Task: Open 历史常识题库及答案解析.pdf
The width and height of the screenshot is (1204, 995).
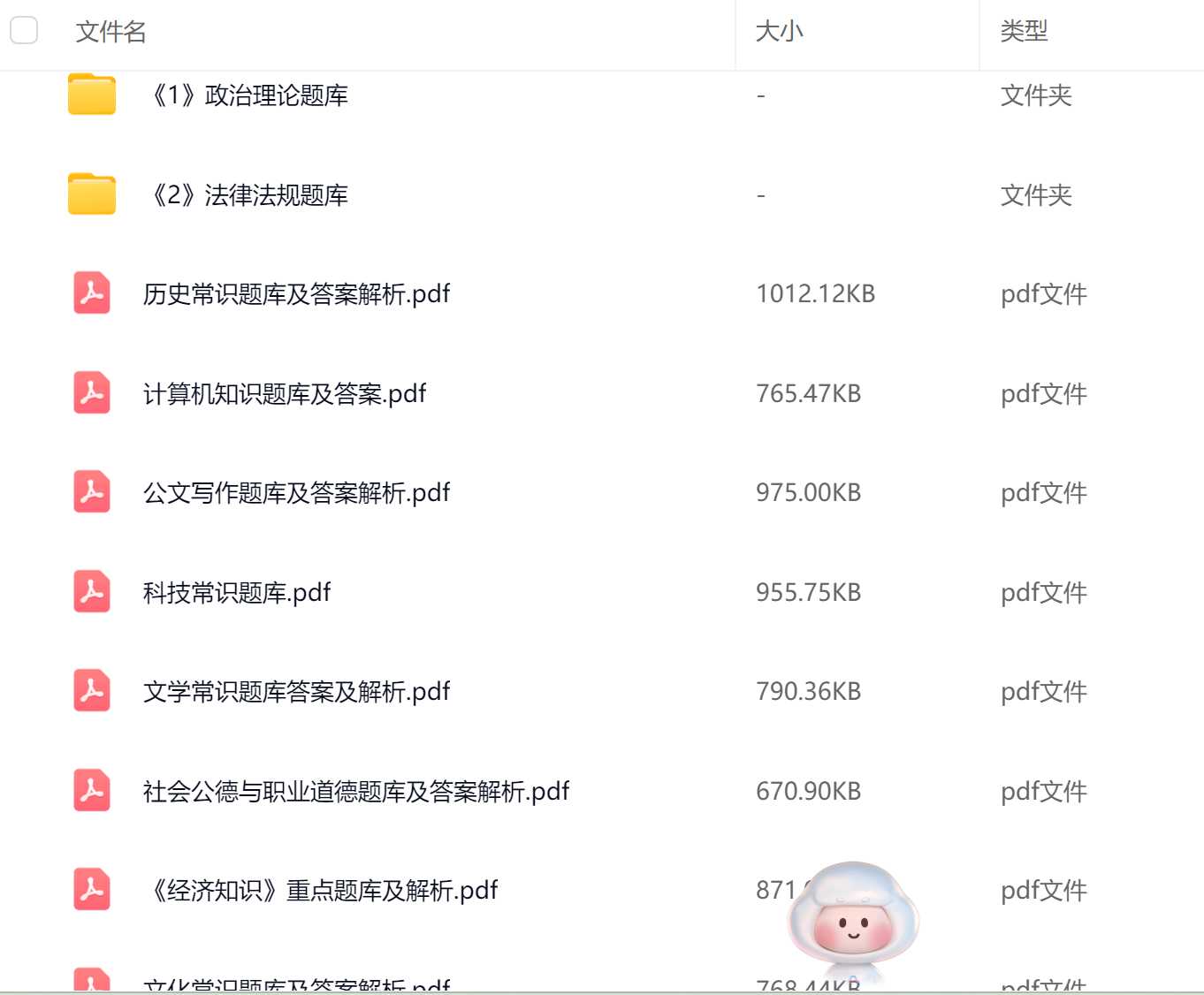Action: tap(296, 294)
